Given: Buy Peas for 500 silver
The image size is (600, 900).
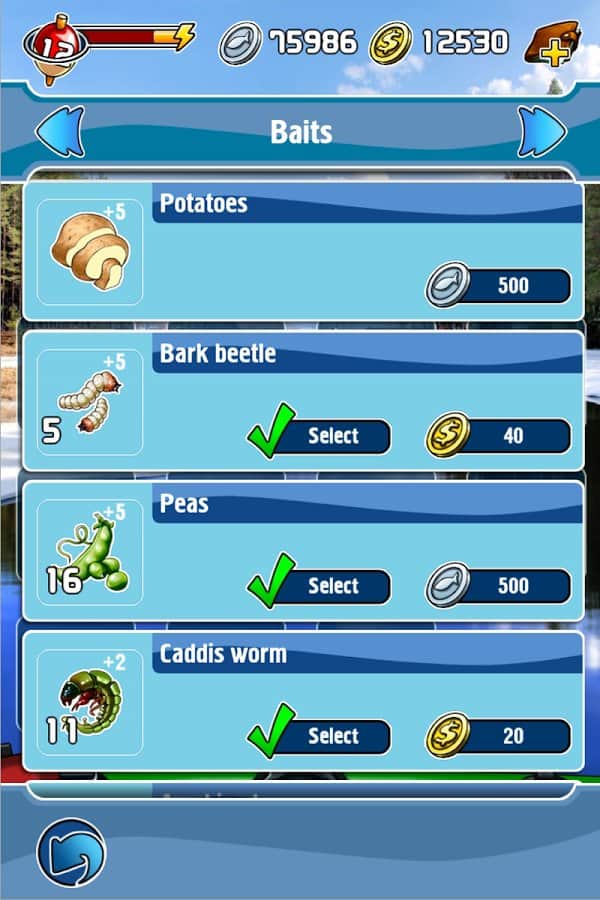Looking at the screenshot, I should coord(500,586).
